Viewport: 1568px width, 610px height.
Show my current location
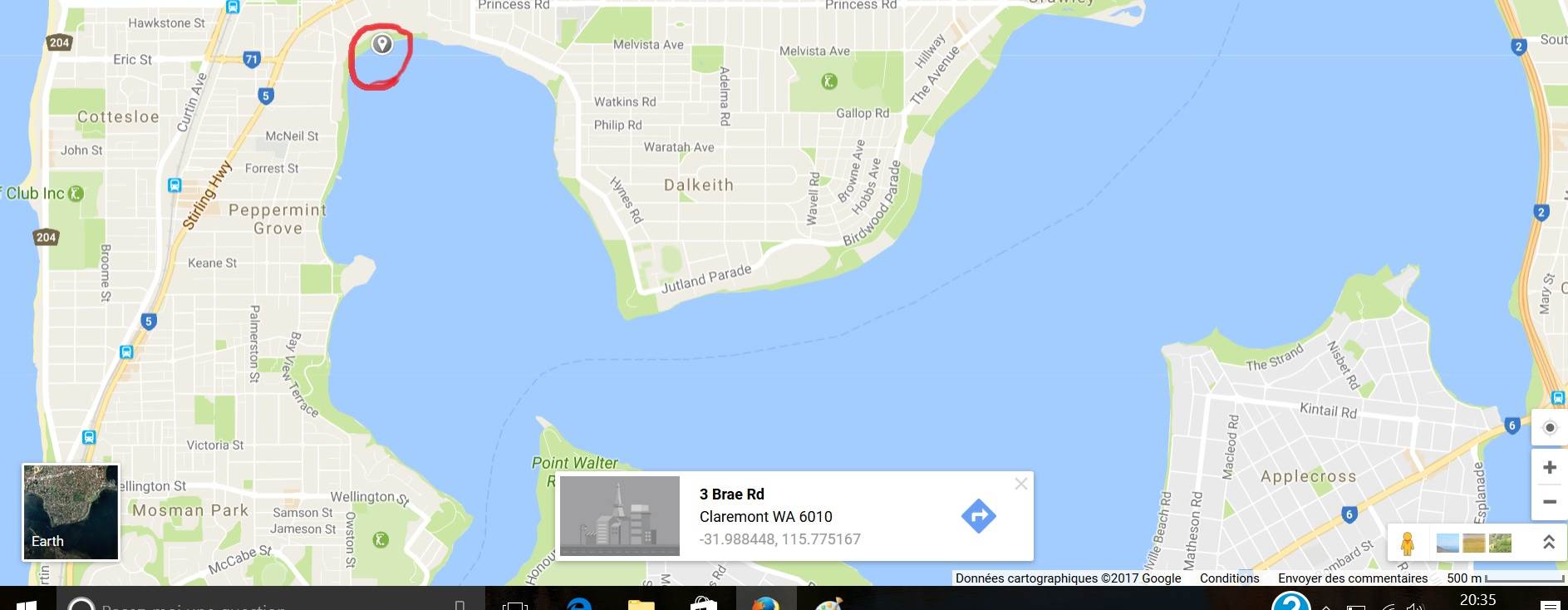1549,428
